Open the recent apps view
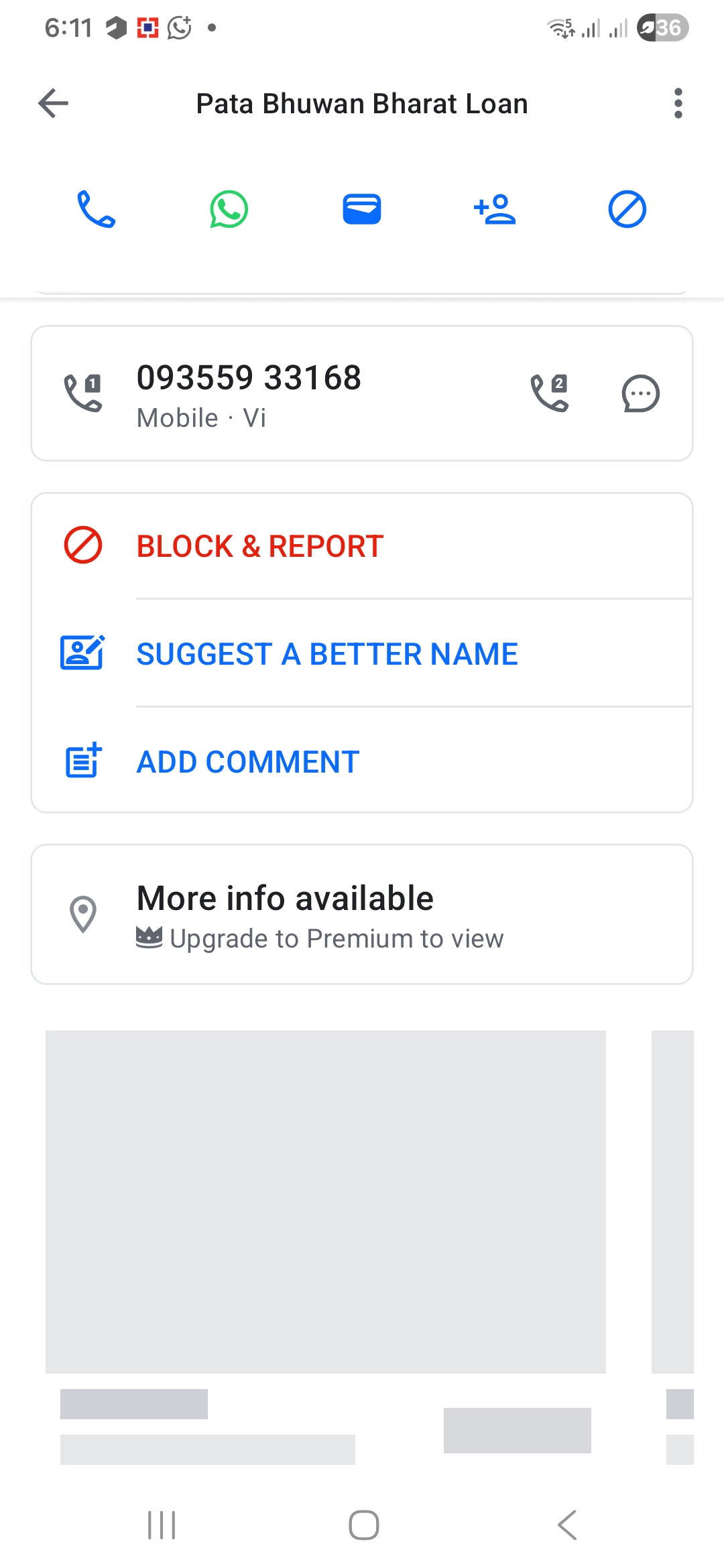Viewport: 724px width, 1568px height. coord(162,1525)
